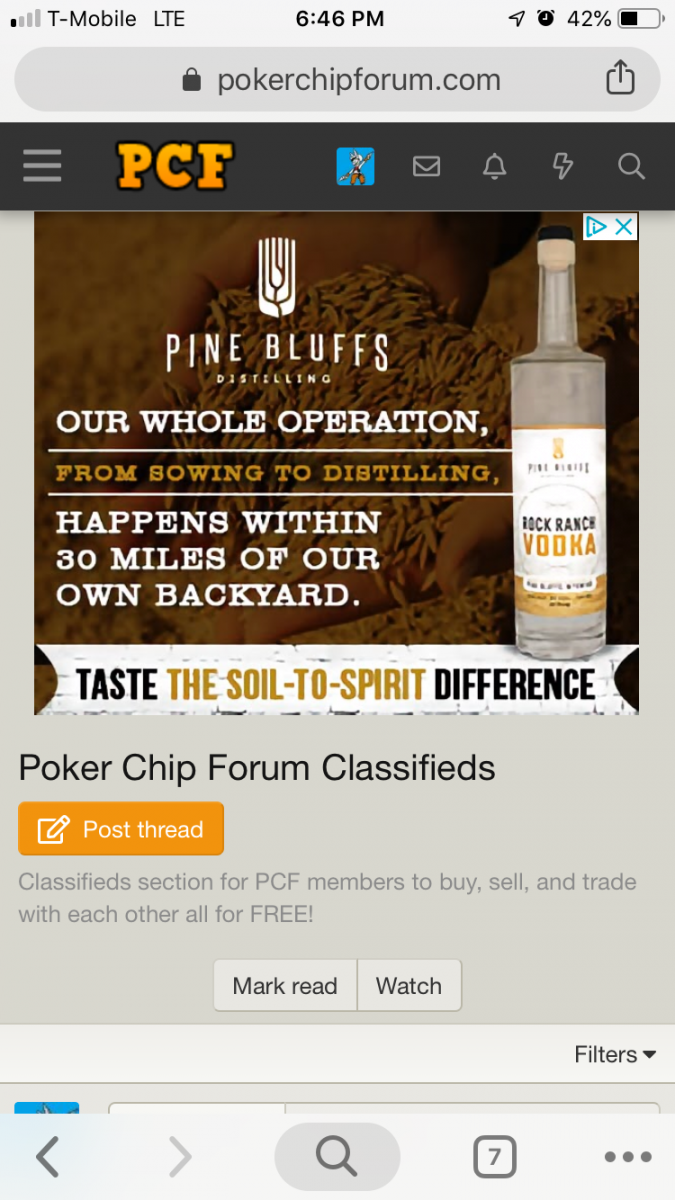
Task: Open forum search magnifier in header
Action: pos(631,166)
